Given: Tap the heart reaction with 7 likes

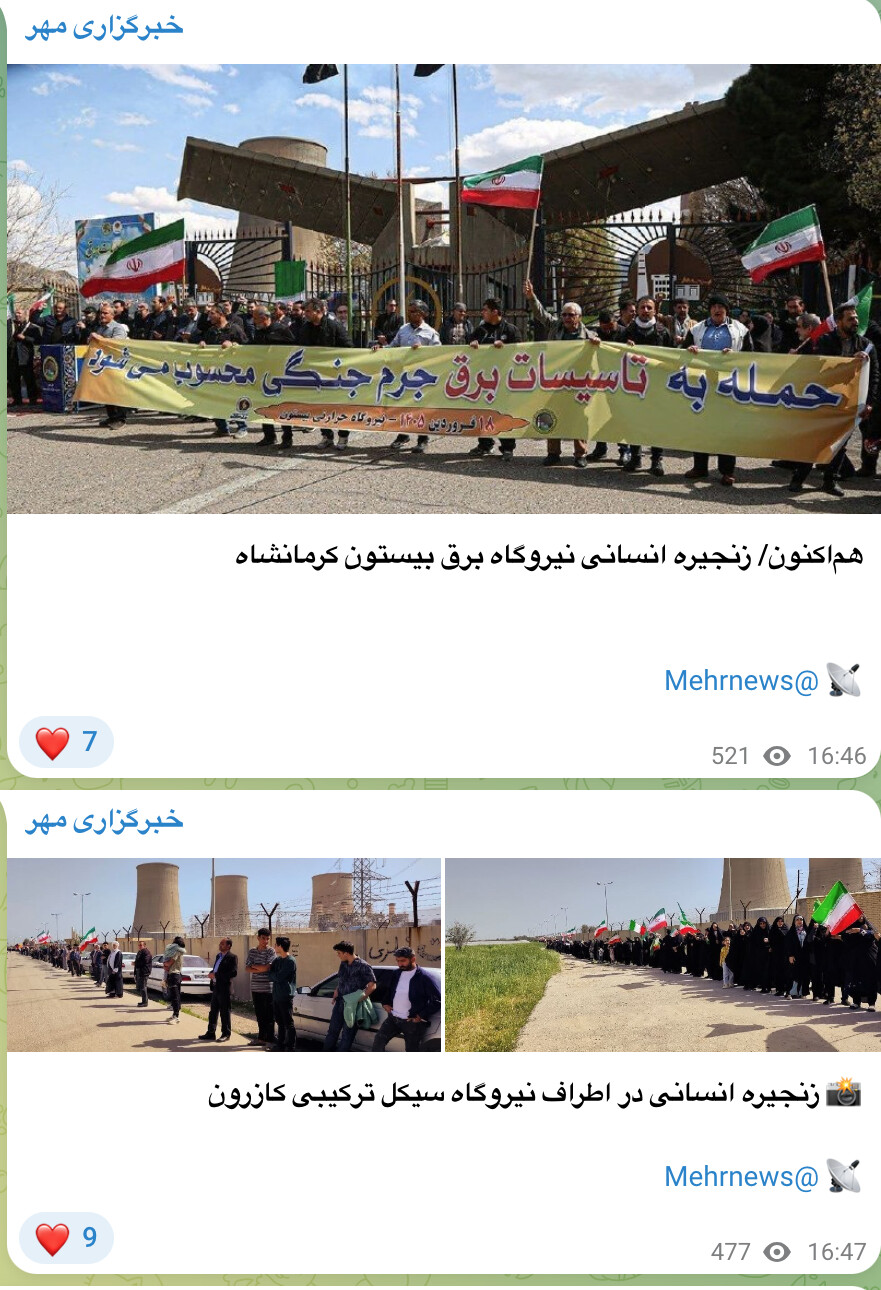Looking at the screenshot, I should [x=66, y=742].
